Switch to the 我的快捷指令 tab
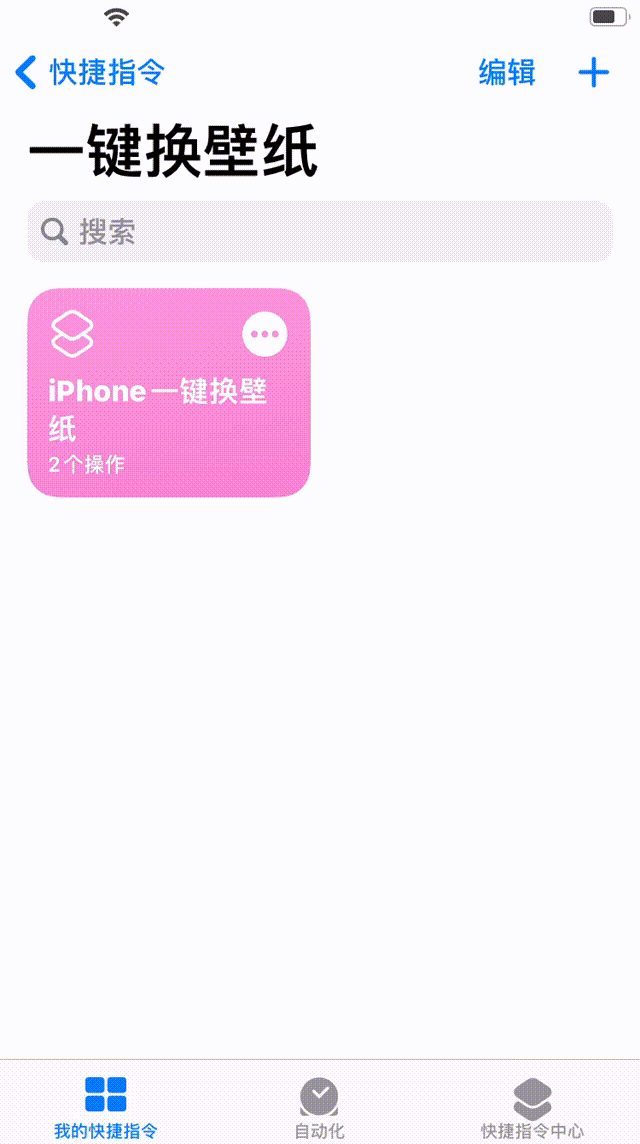 (106, 1106)
